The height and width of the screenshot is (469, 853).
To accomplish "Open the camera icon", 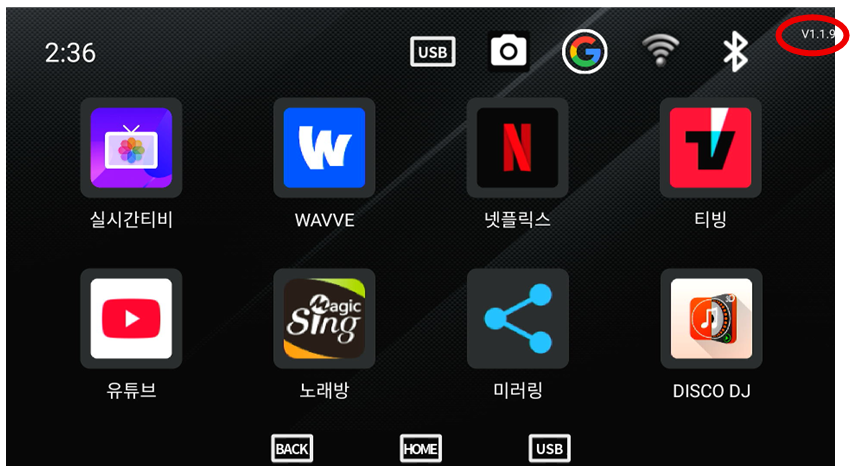I will tap(508, 52).
